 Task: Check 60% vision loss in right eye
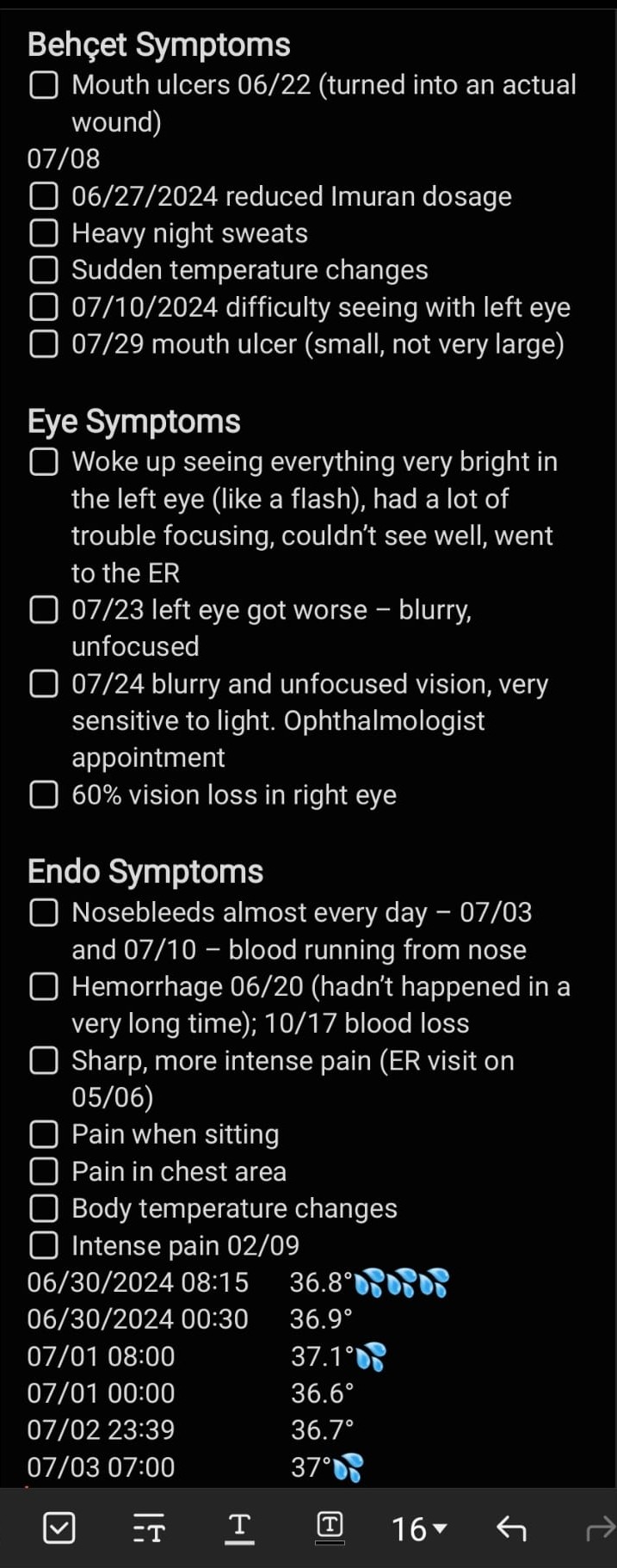[x=44, y=795]
